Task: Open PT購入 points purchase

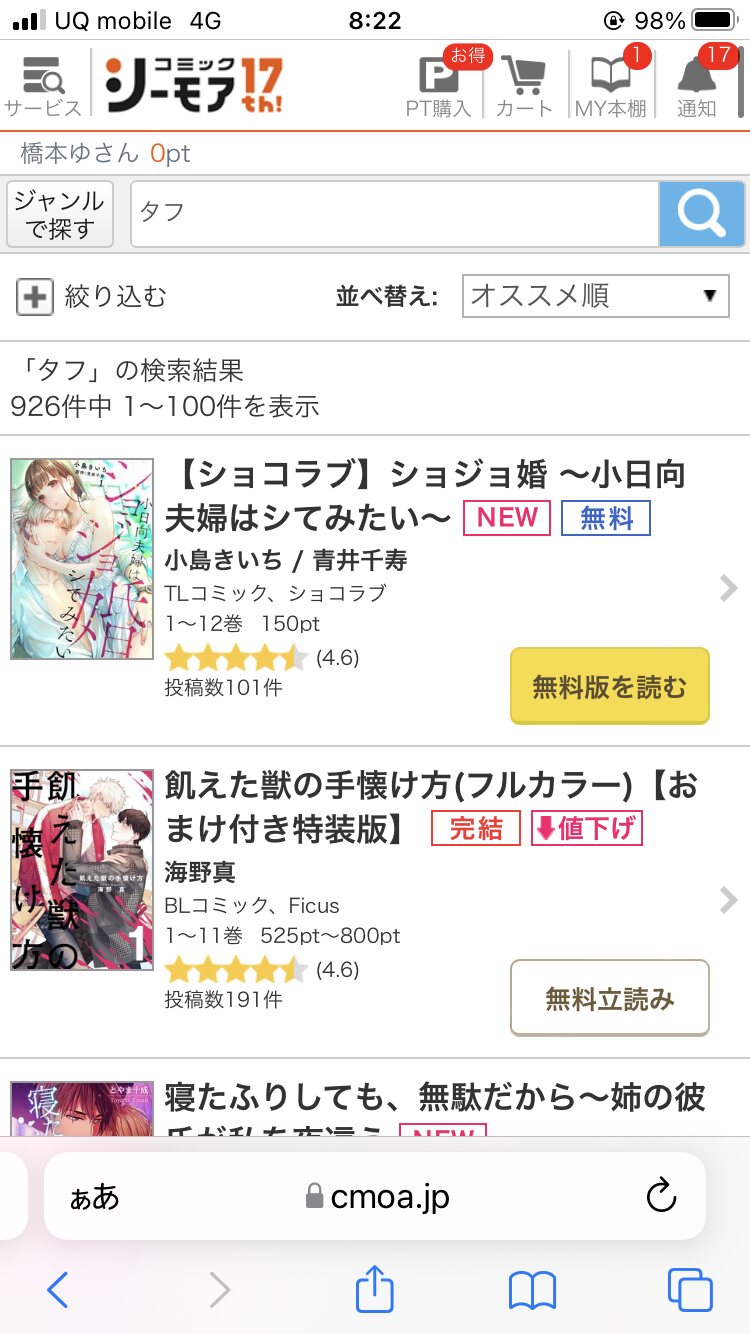Action: (438, 86)
